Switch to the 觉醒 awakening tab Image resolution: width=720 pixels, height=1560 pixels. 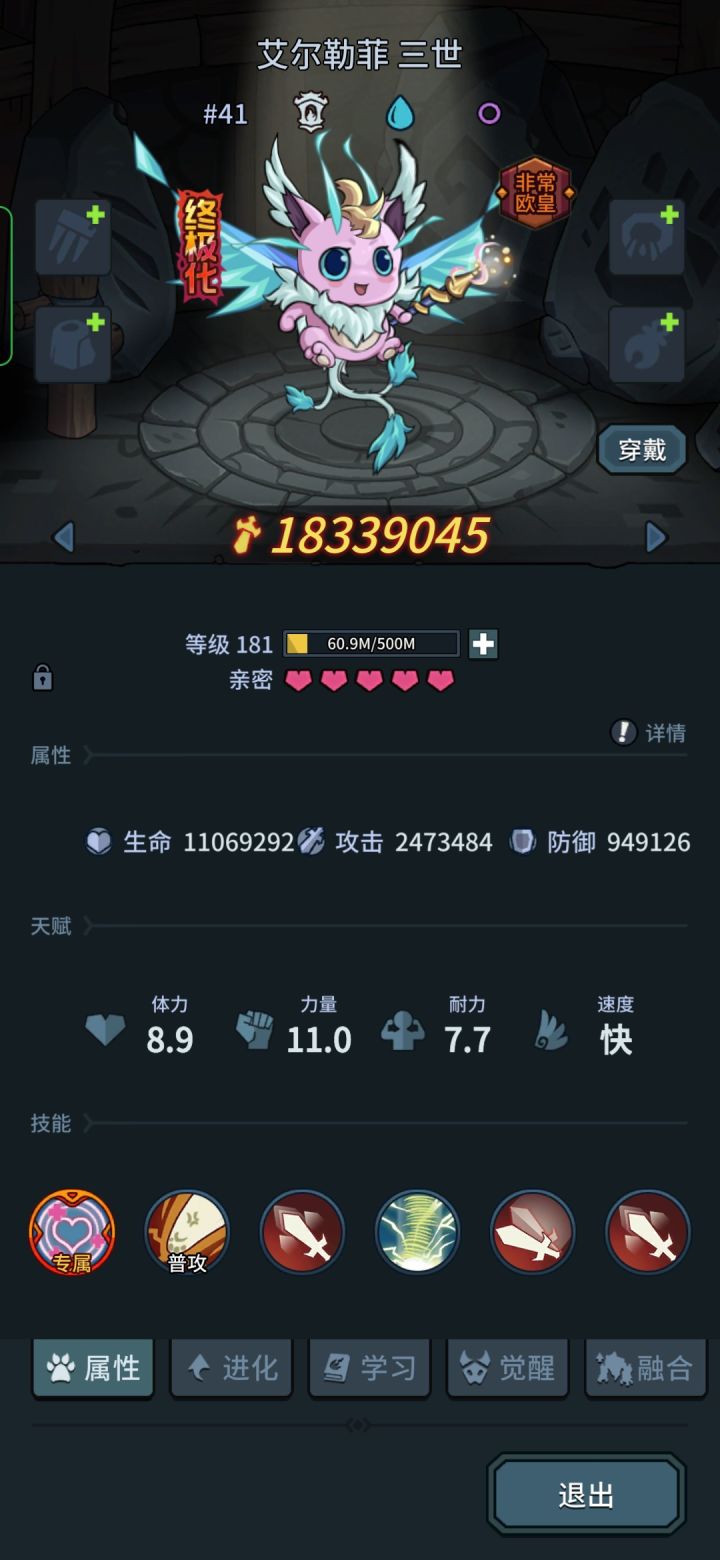coord(507,1367)
